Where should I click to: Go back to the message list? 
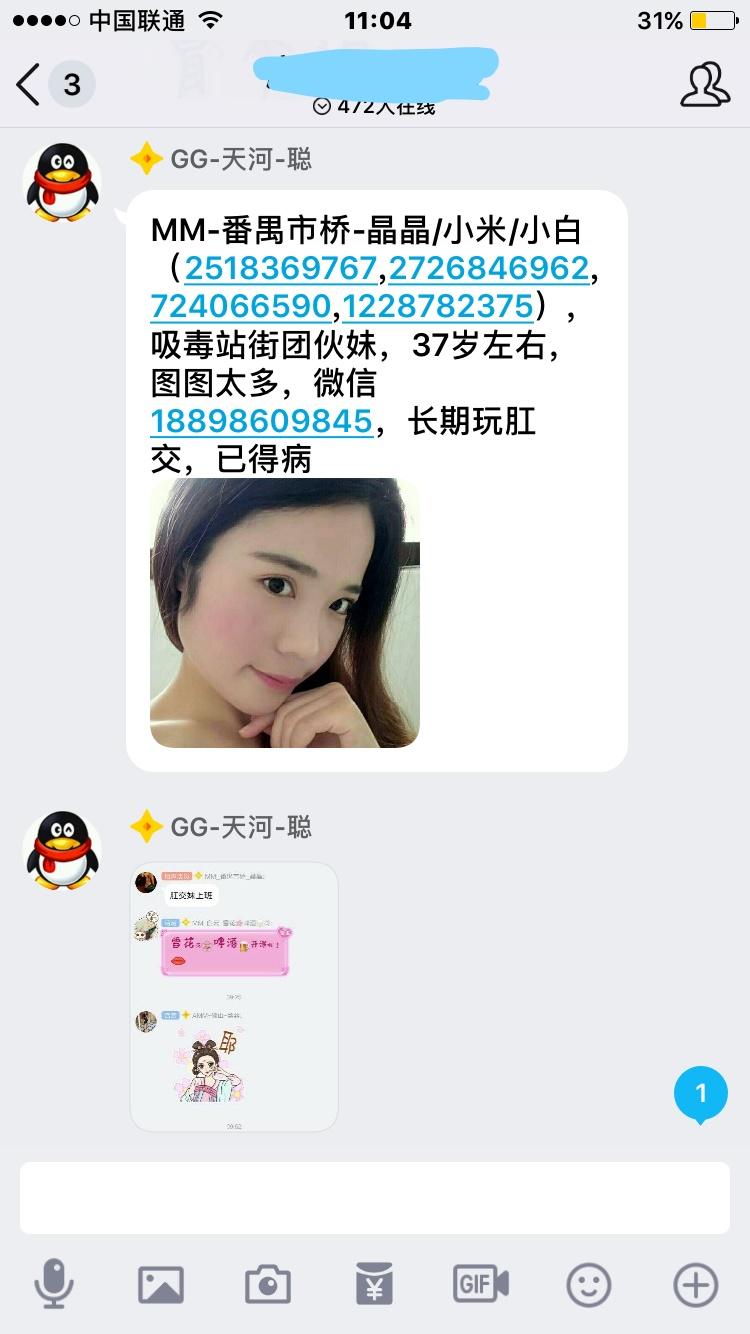[30, 85]
